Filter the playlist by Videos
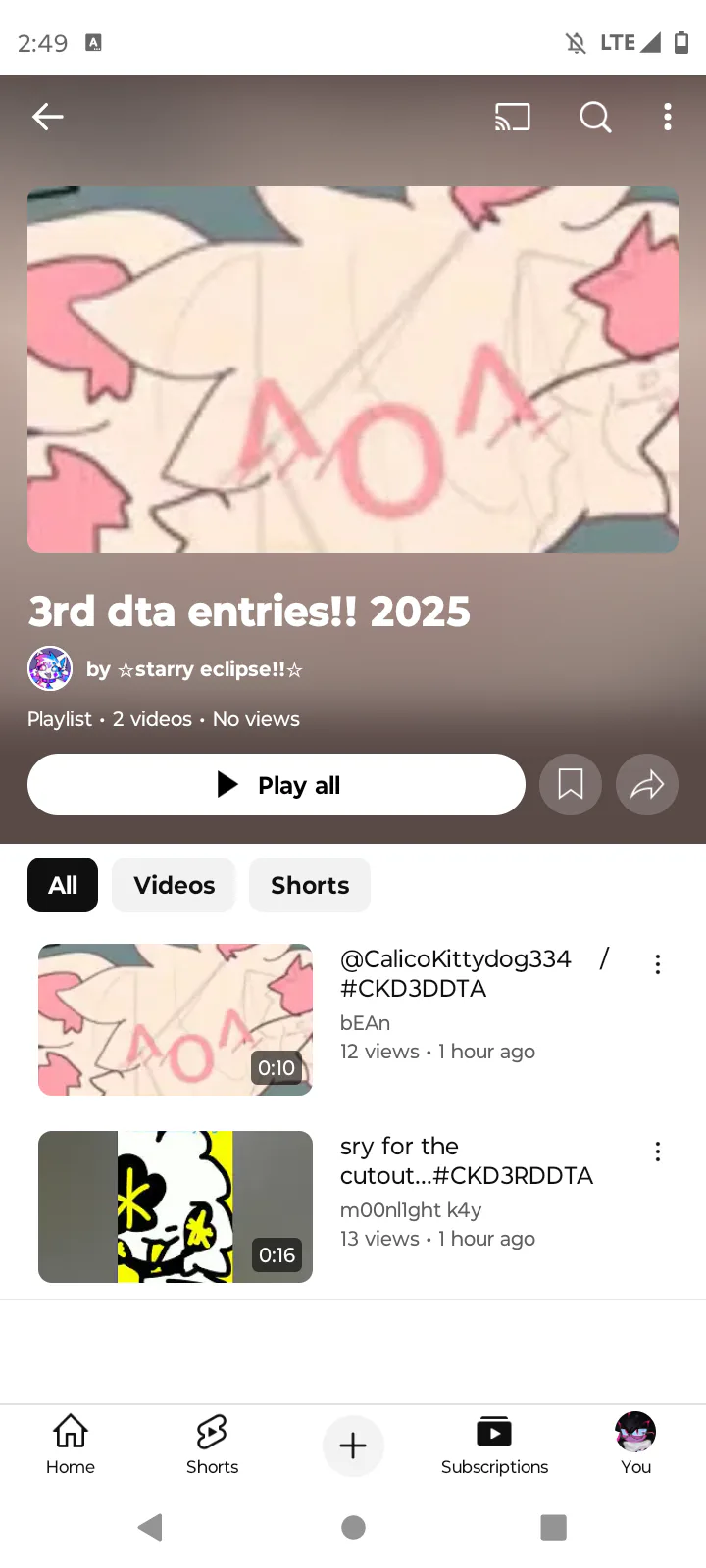The height and width of the screenshot is (1568, 706). [x=174, y=885]
